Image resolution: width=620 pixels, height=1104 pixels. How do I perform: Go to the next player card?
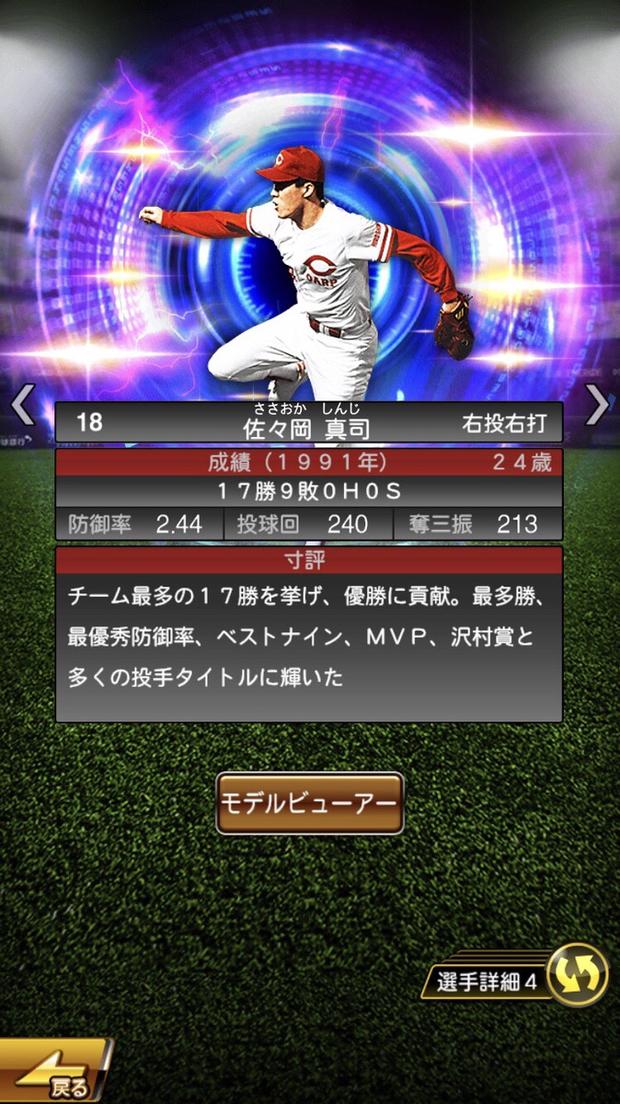tap(597, 405)
